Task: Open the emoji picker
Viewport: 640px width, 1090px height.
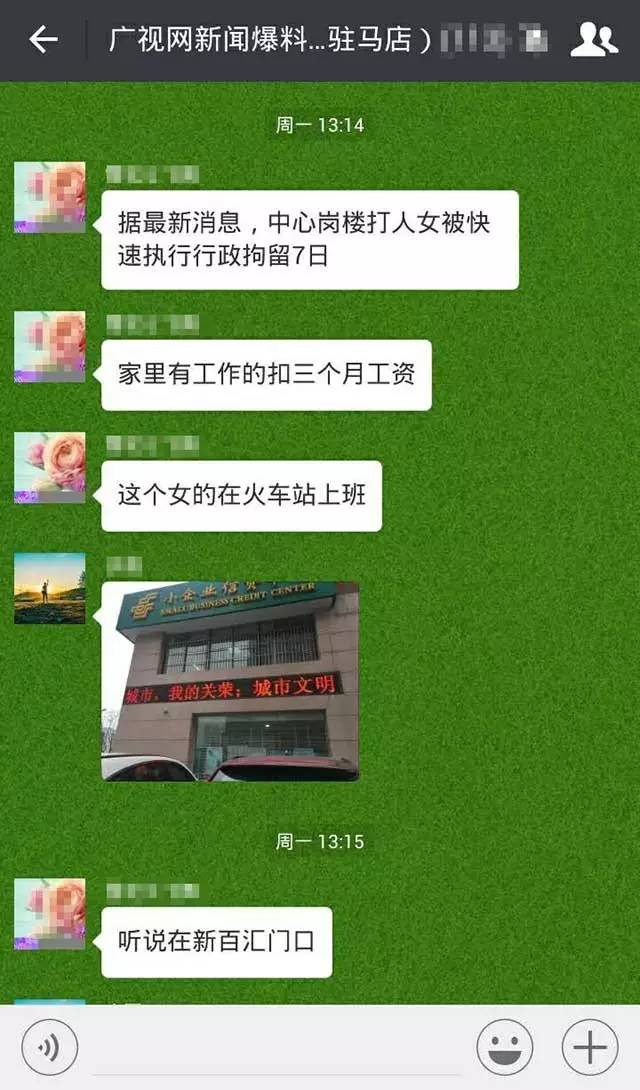Action: (505, 1047)
